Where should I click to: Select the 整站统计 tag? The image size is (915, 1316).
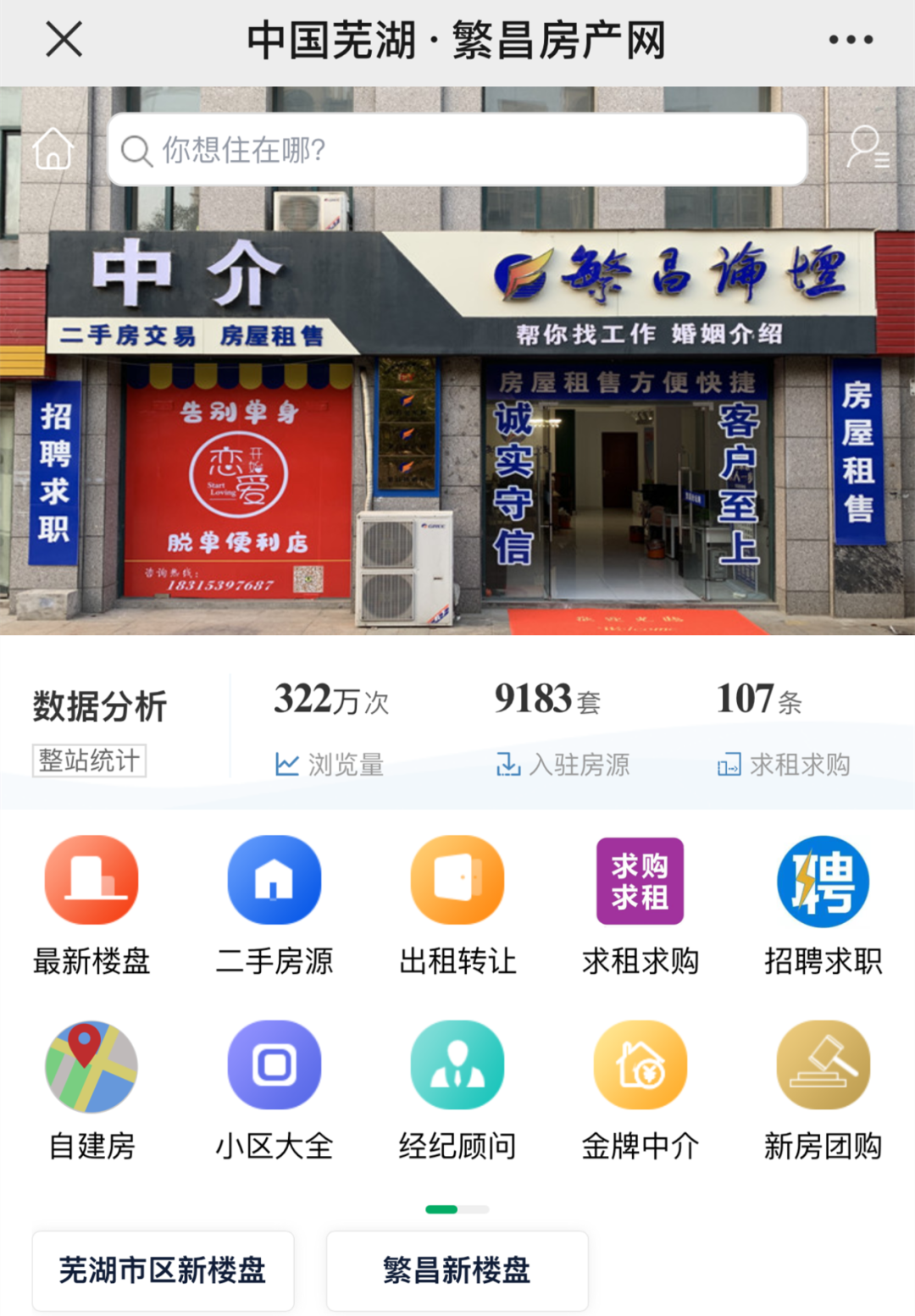click(89, 760)
